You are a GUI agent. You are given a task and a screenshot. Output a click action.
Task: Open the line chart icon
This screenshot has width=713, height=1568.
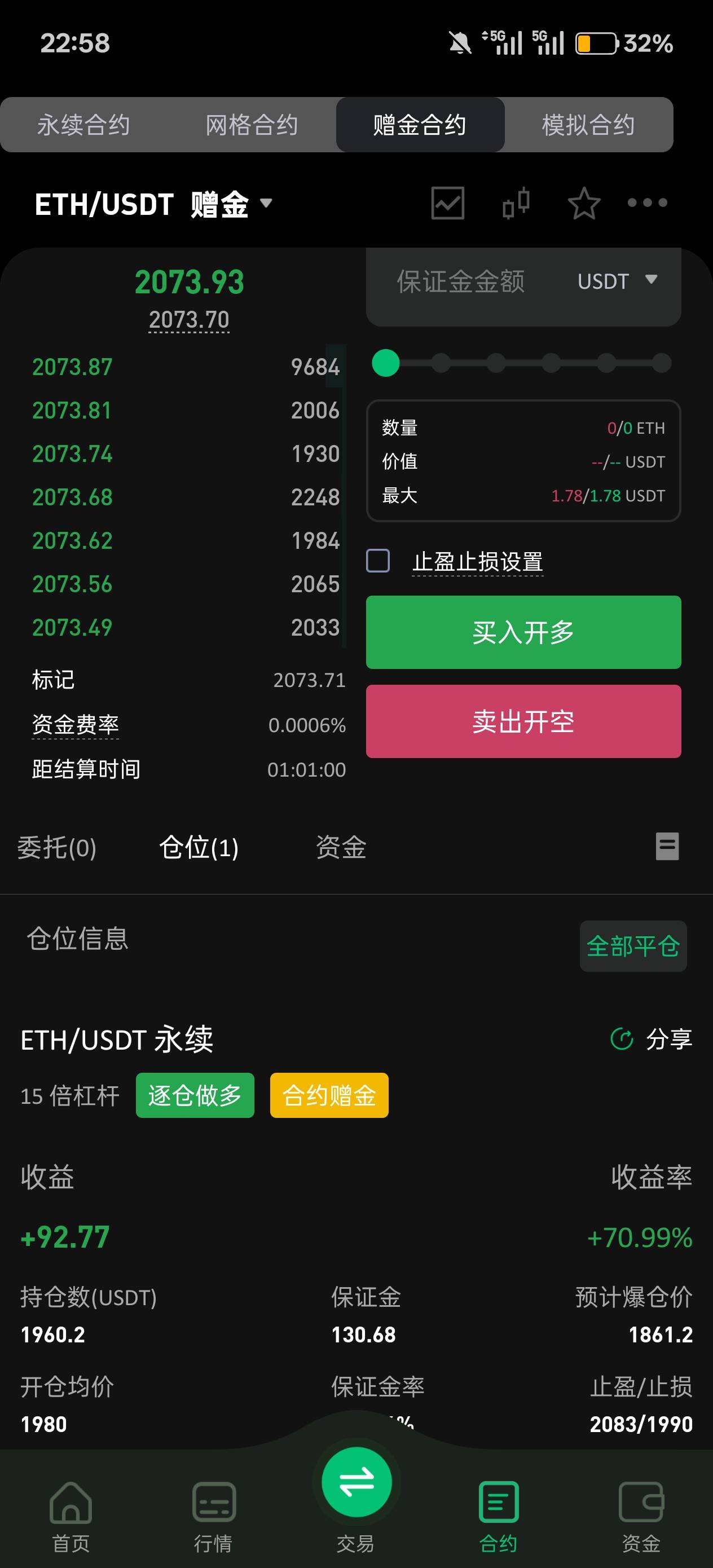[x=447, y=203]
